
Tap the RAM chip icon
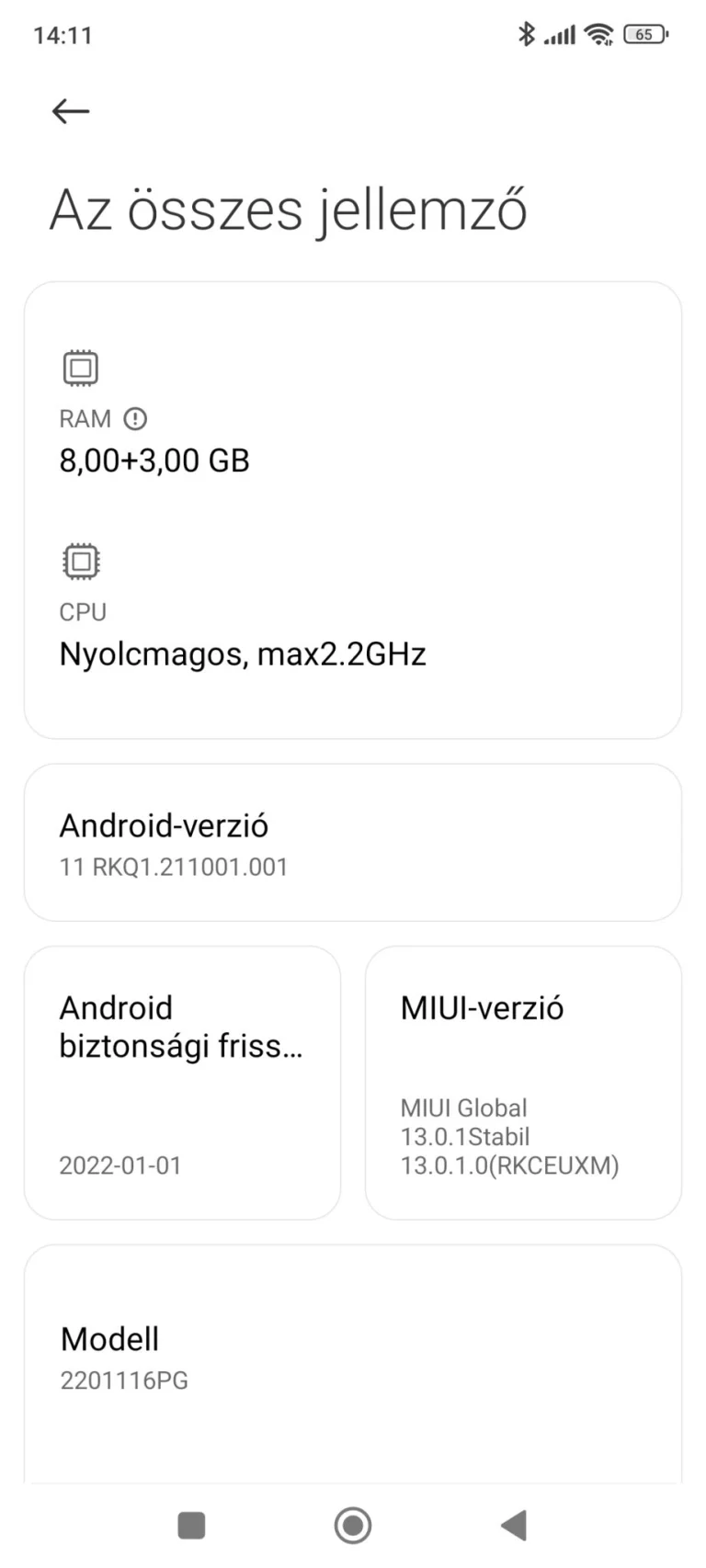tap(80, 366)
